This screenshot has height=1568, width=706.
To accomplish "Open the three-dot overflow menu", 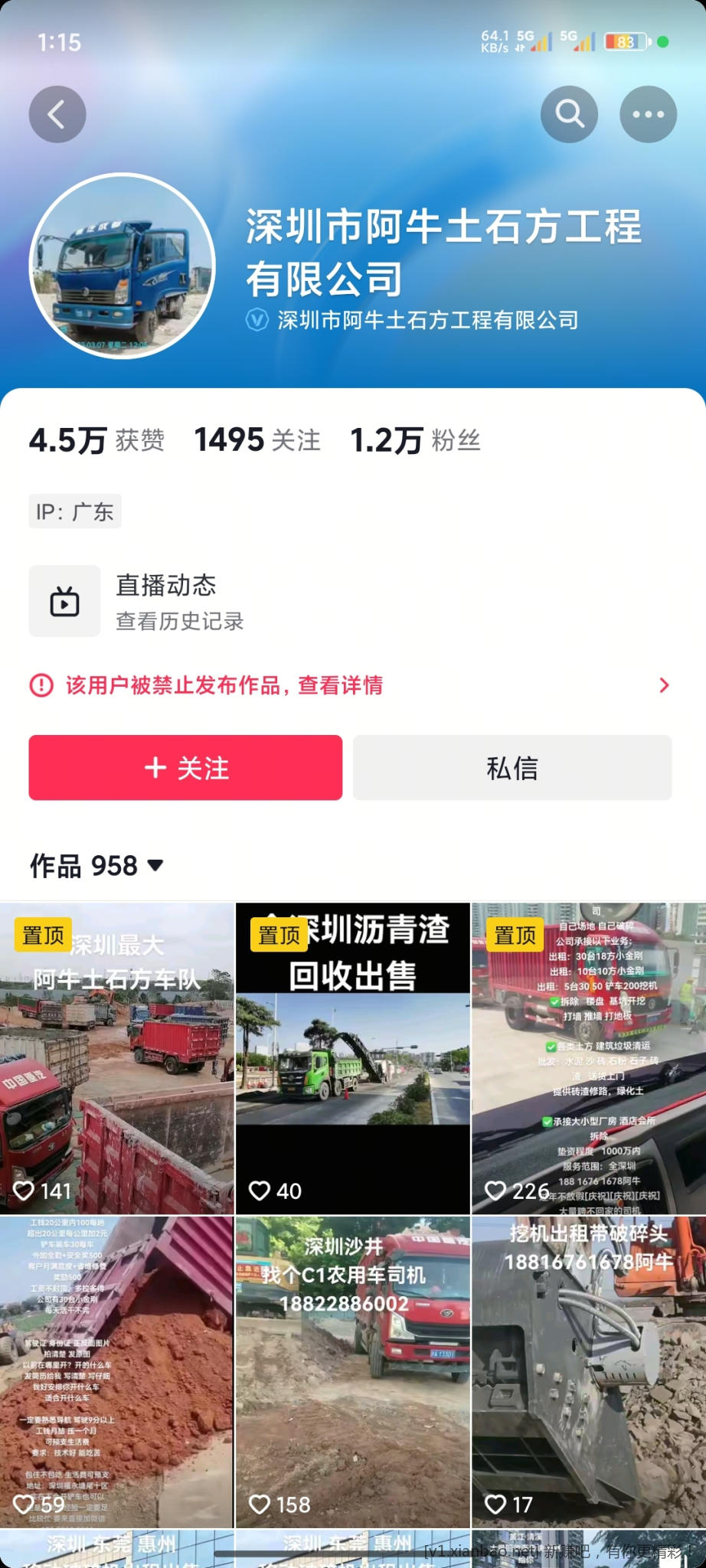I will [x=648, y=115].
